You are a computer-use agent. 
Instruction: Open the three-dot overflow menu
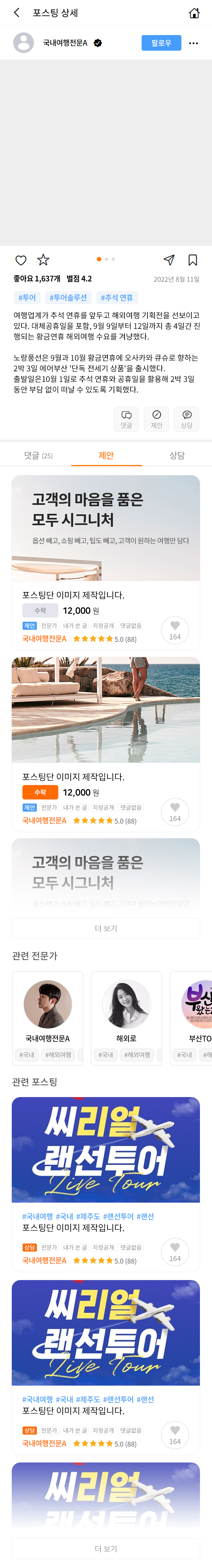point(193,43)
